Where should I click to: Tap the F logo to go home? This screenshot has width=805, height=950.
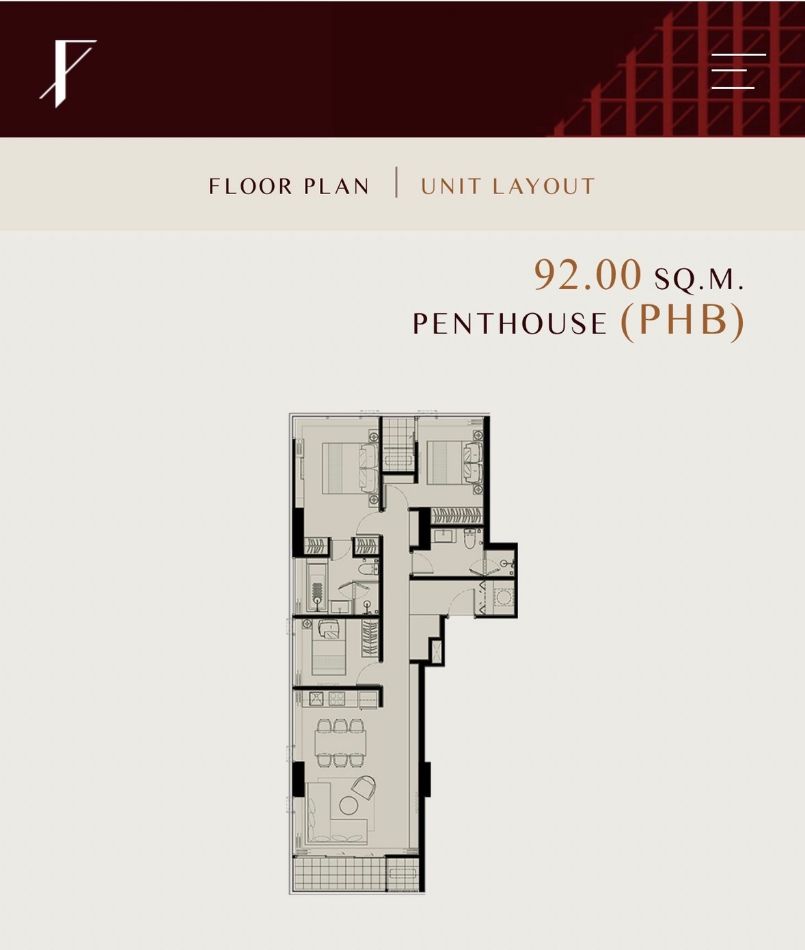click(x=68, y=73)
